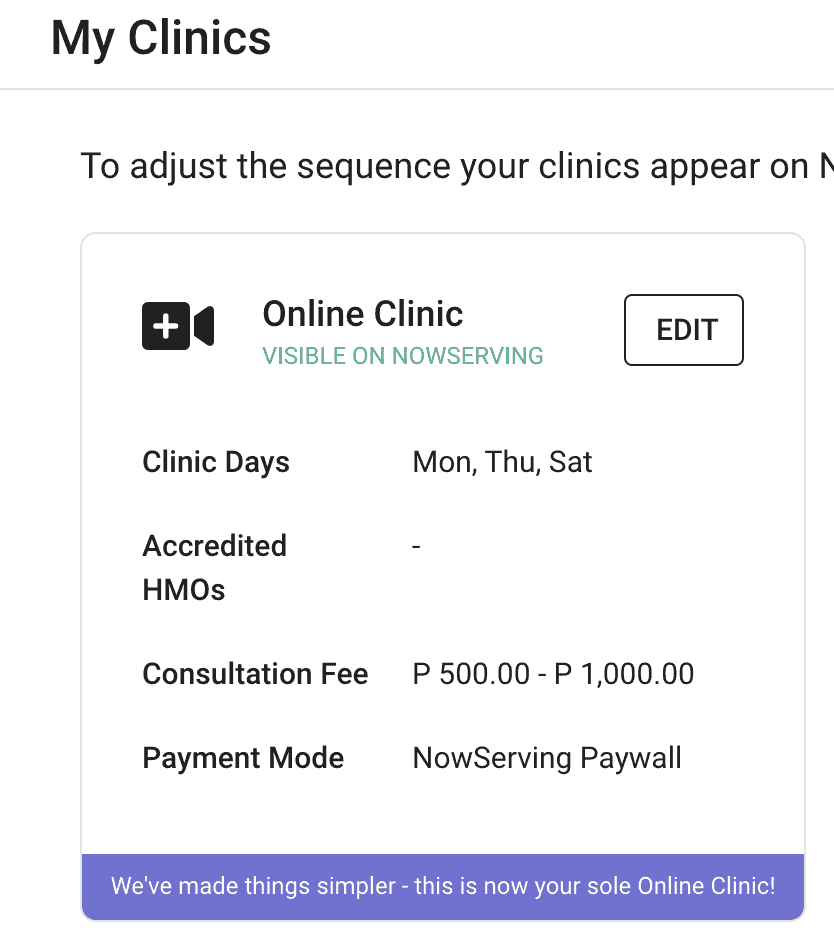Click the Clinic Days field label
Screen dimensions: 834x932
215,462
